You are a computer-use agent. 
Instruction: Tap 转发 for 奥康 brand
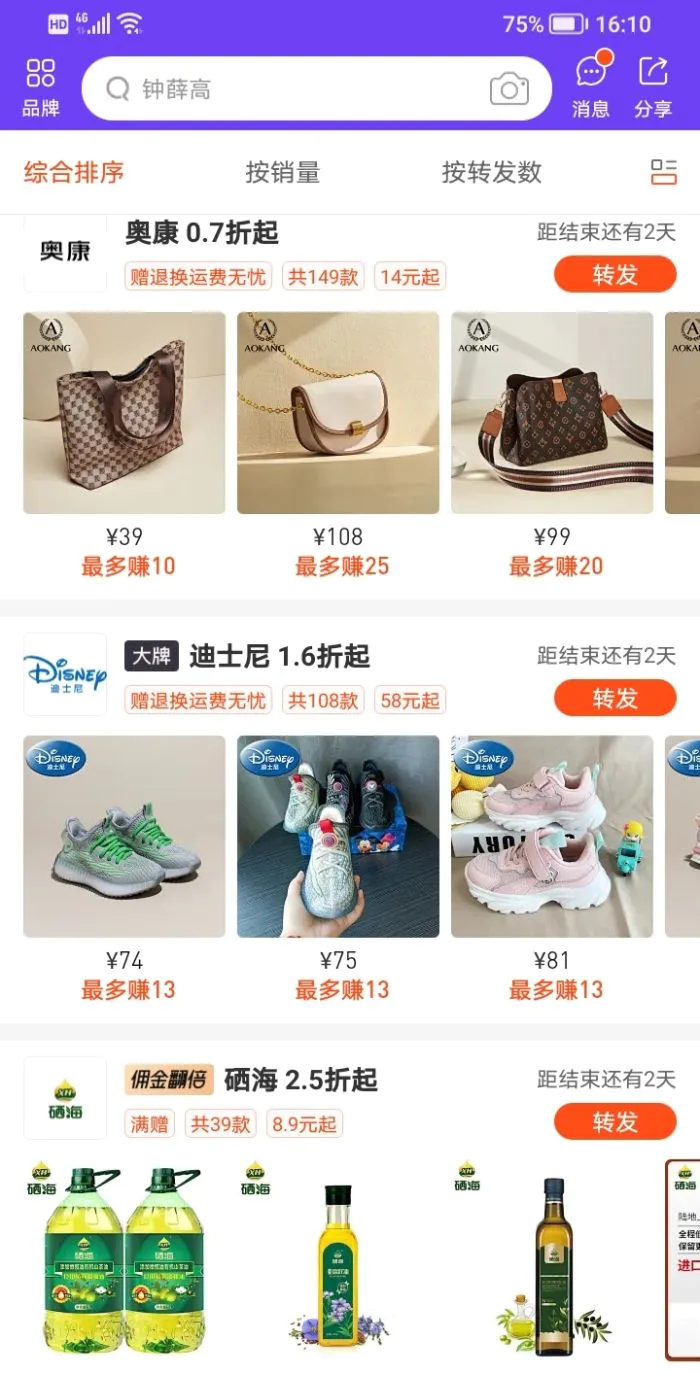coord(615,274)
